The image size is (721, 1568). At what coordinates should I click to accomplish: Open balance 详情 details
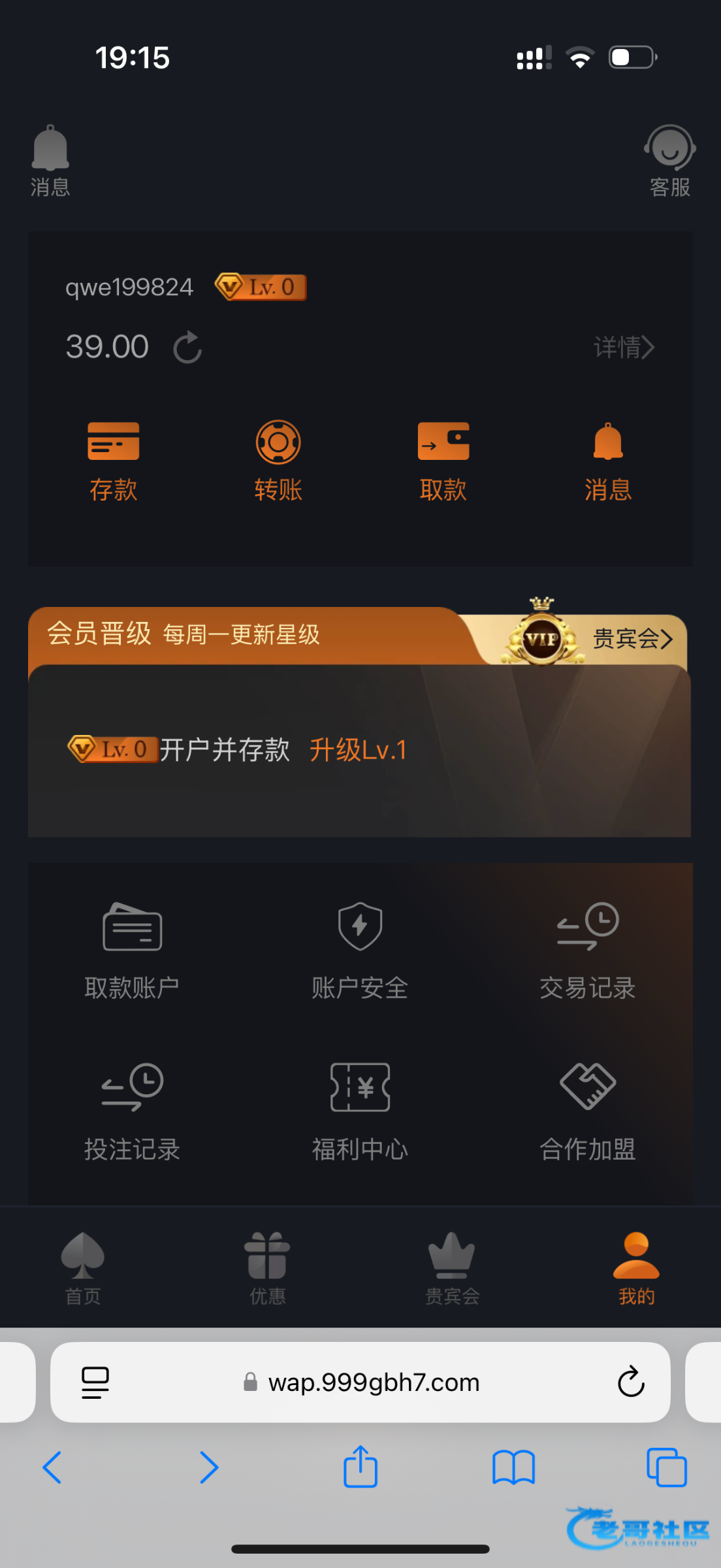click(x=623, y=347)
